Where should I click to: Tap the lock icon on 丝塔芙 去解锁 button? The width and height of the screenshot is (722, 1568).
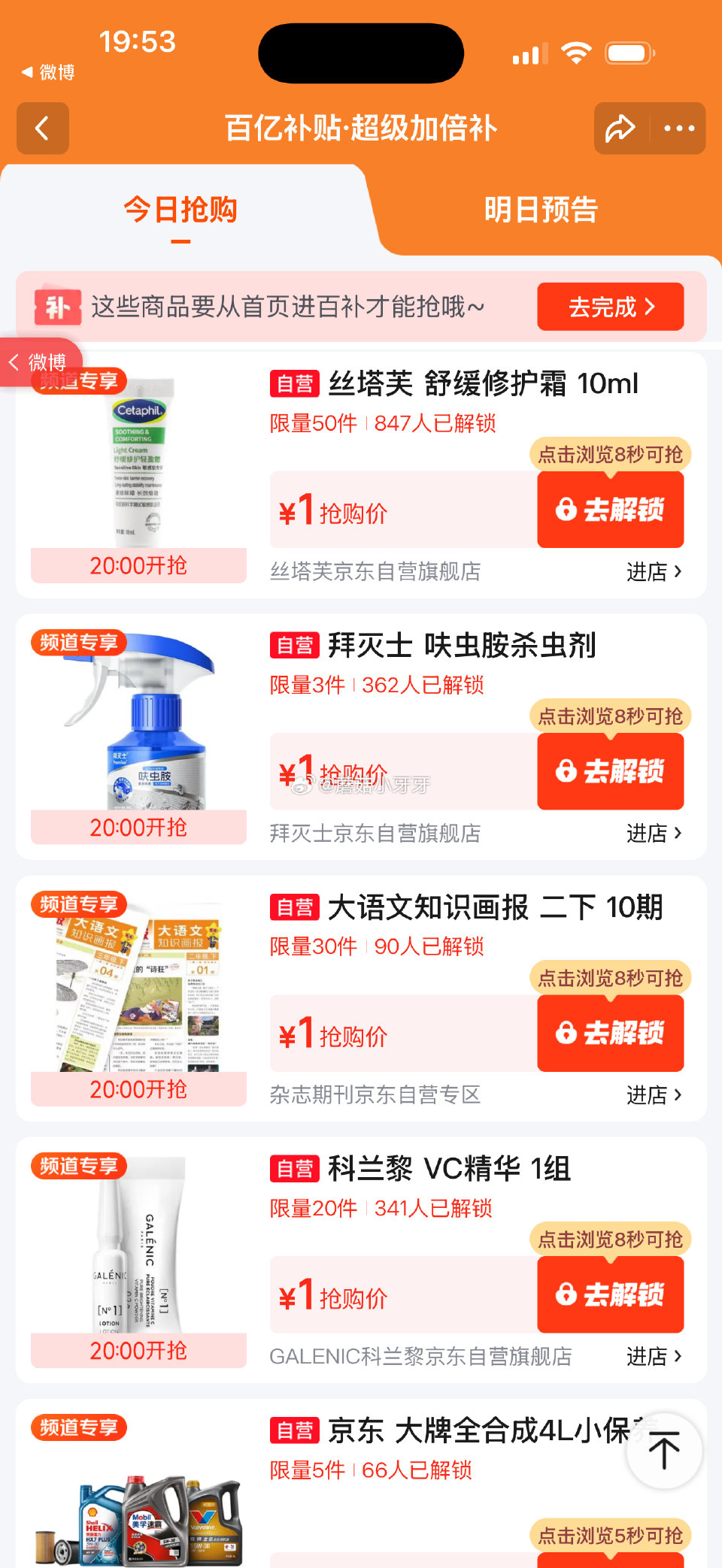point(566,510)
